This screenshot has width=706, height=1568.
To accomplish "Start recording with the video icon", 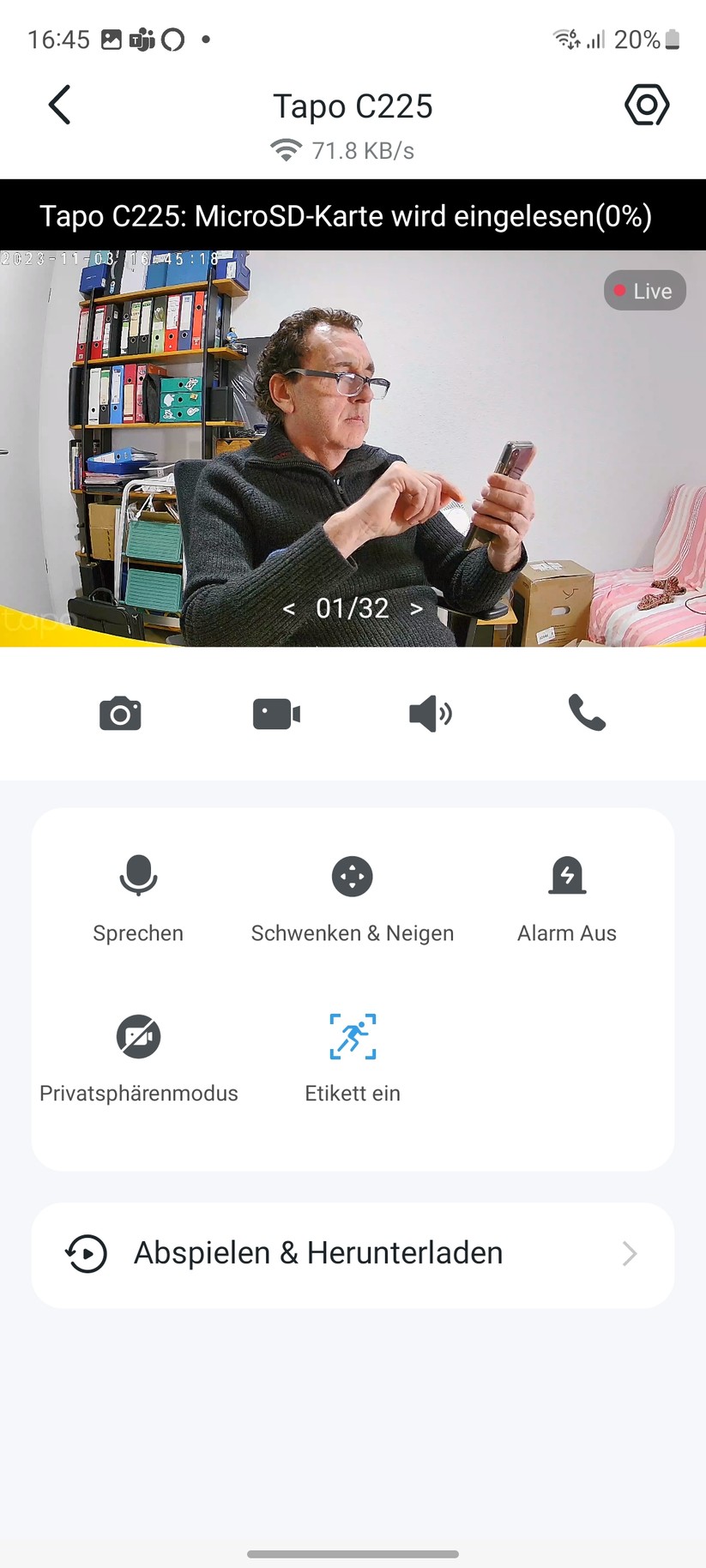I will 275,714.
